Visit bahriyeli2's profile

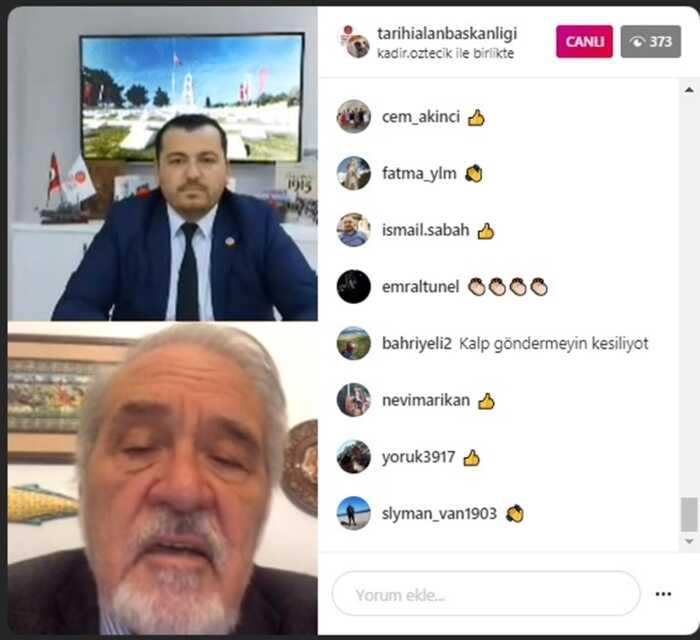tap(417, 343)
